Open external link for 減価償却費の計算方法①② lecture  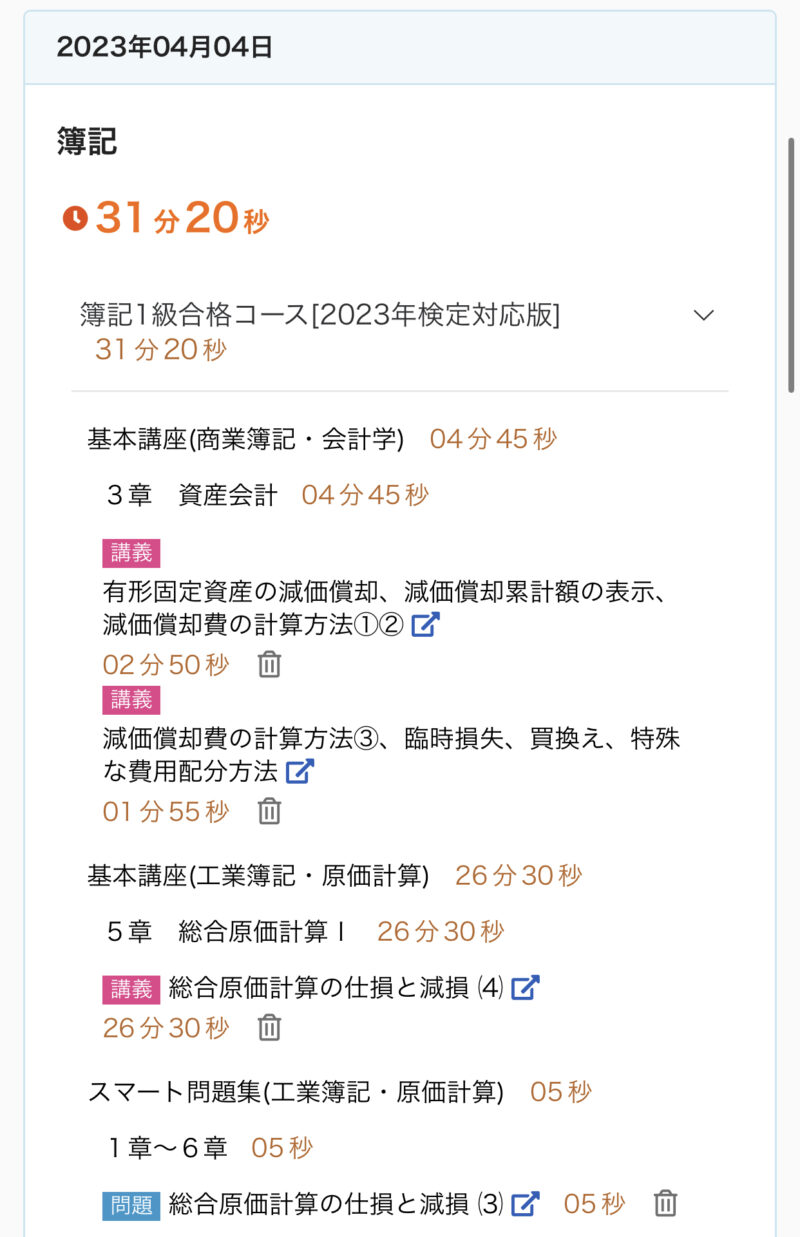click(426, 626)
